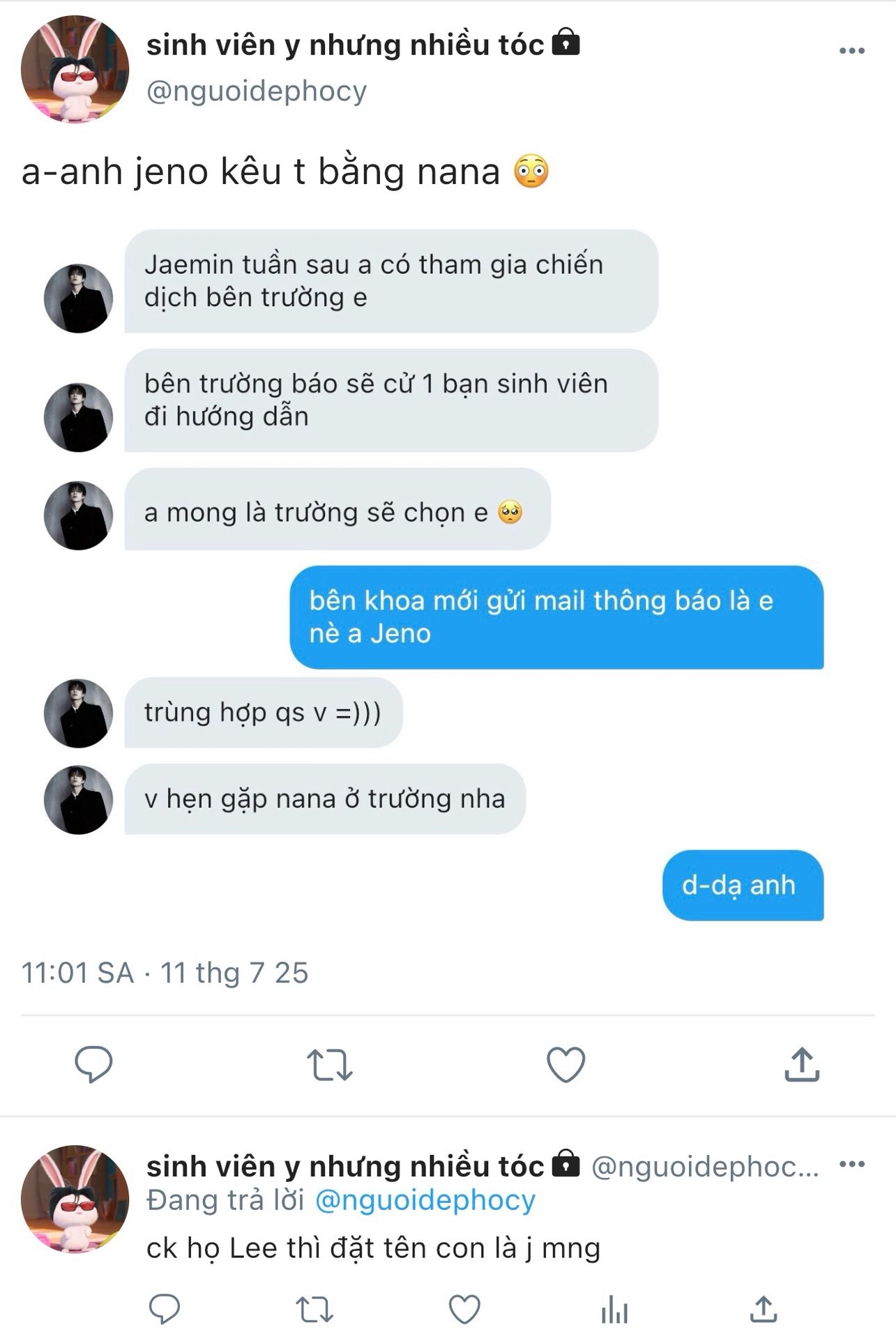This screenshot has width=896, height=1339.
Task: Share the main tweet
Action: point(802,1064)
